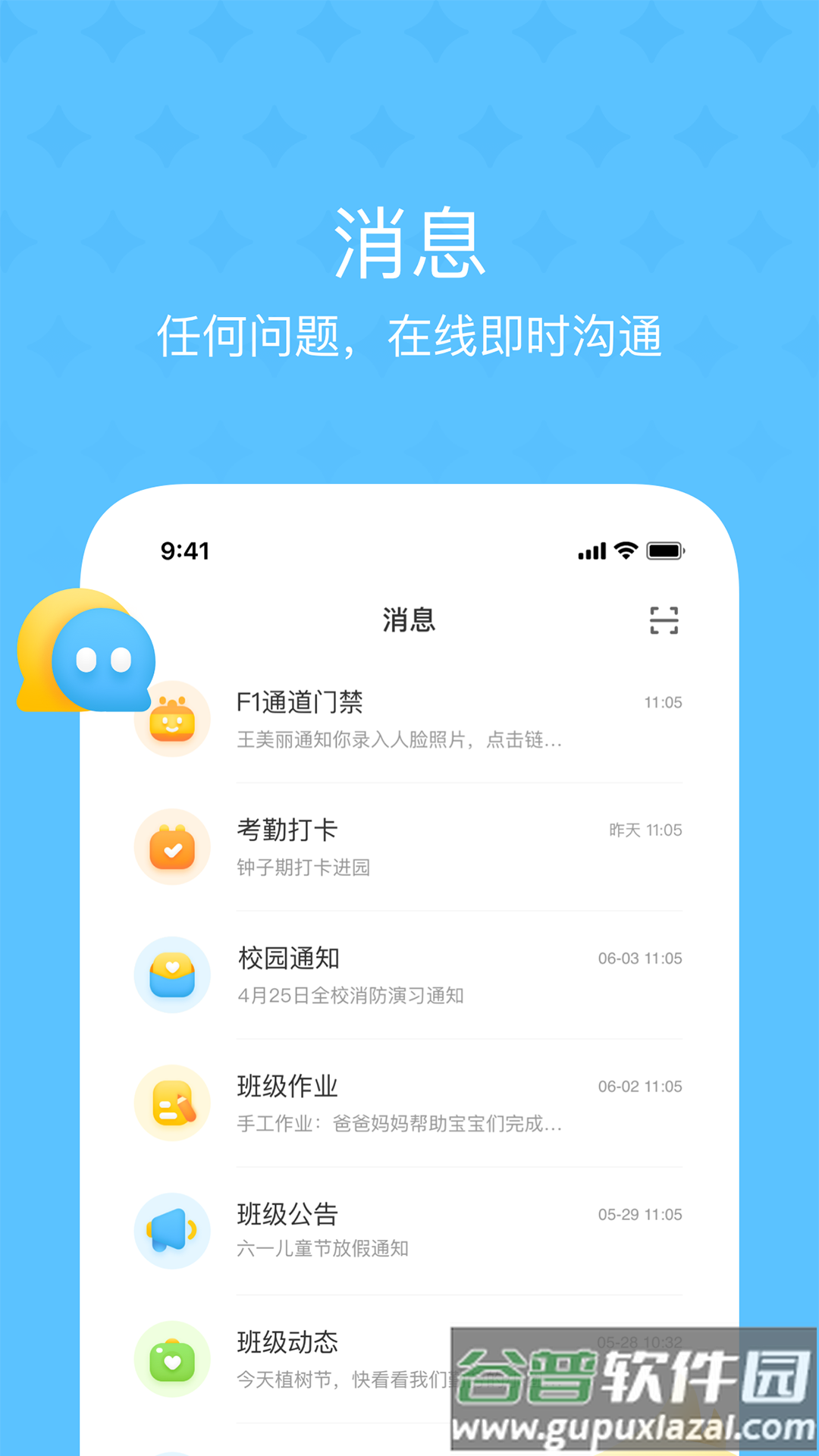Click the 9:41 clock in status bar
The image size is (819, 1456).
click(x=187, y=552)
